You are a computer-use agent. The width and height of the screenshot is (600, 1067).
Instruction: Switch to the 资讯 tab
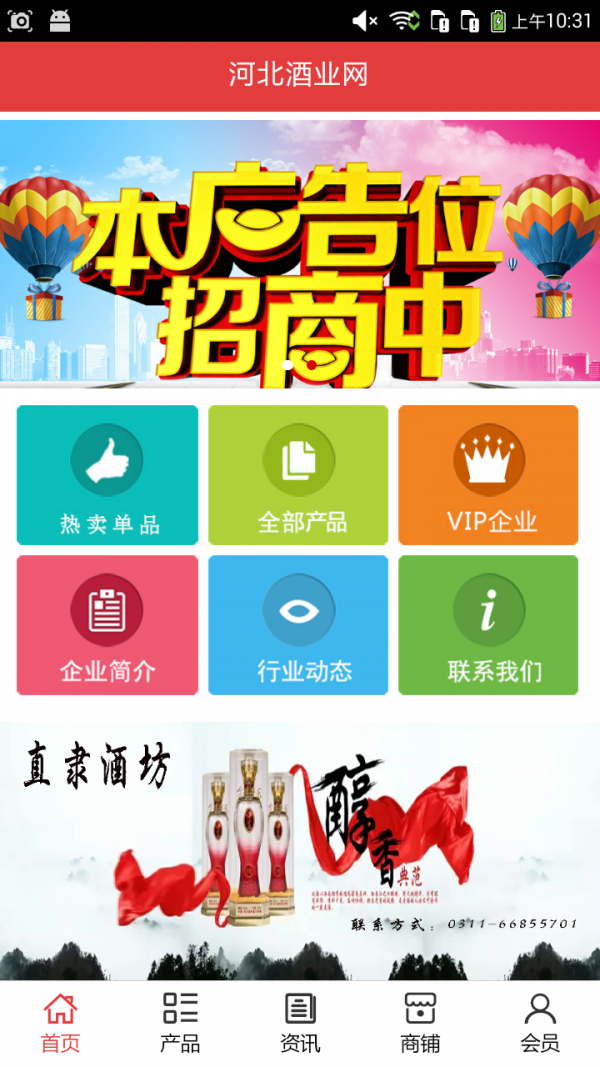[x=300, y=1023]
